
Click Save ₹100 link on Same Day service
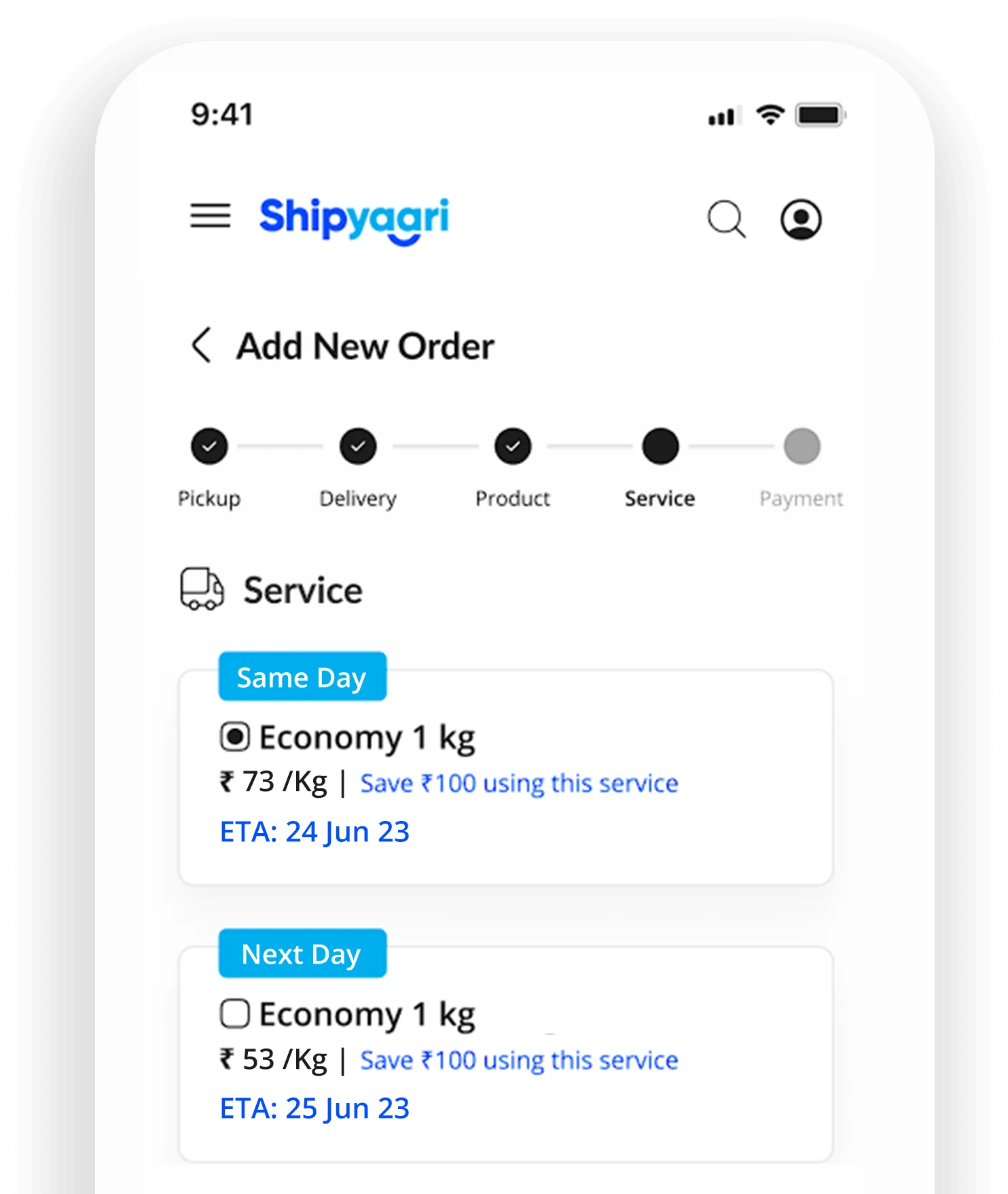[518, 783]
